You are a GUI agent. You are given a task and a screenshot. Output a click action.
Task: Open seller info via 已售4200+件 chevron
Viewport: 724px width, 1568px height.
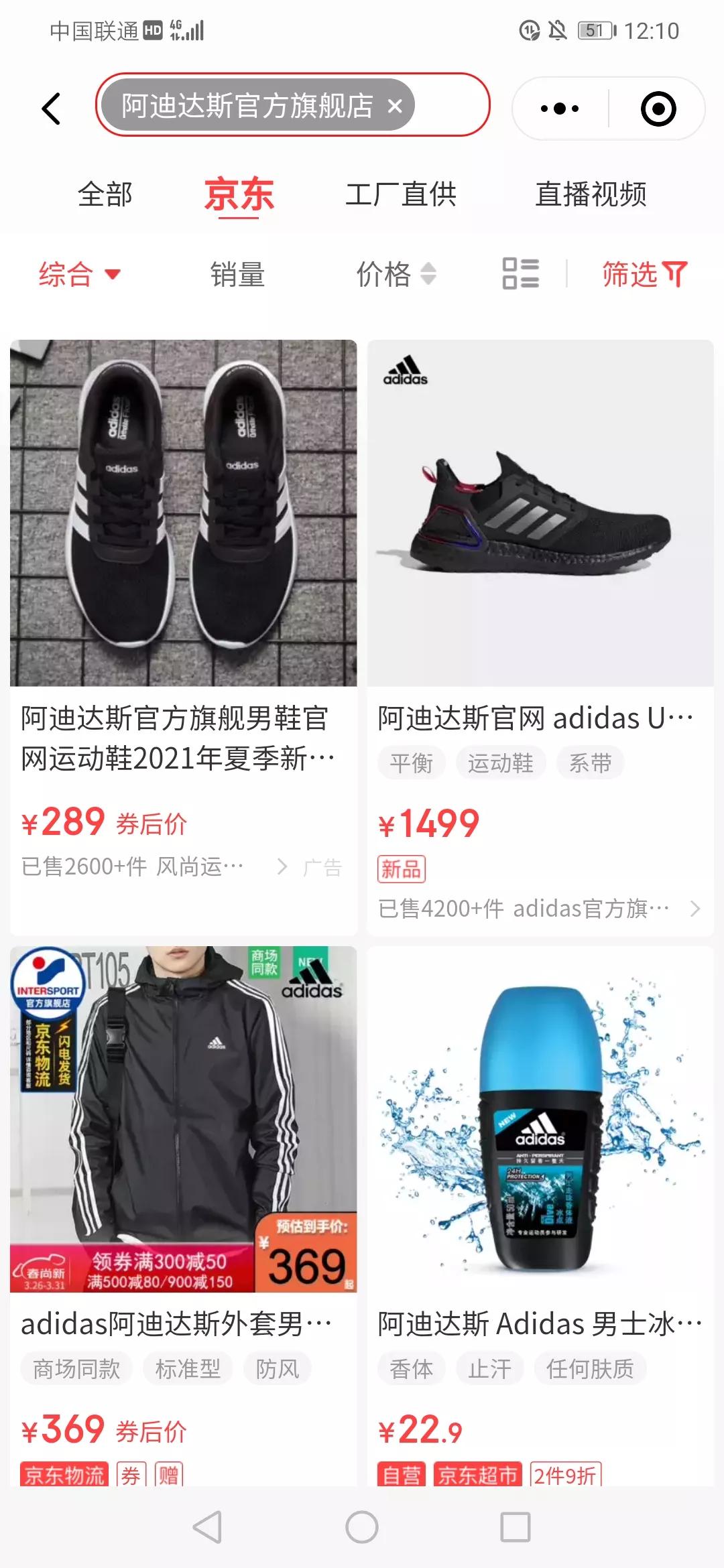click(694, 909)
